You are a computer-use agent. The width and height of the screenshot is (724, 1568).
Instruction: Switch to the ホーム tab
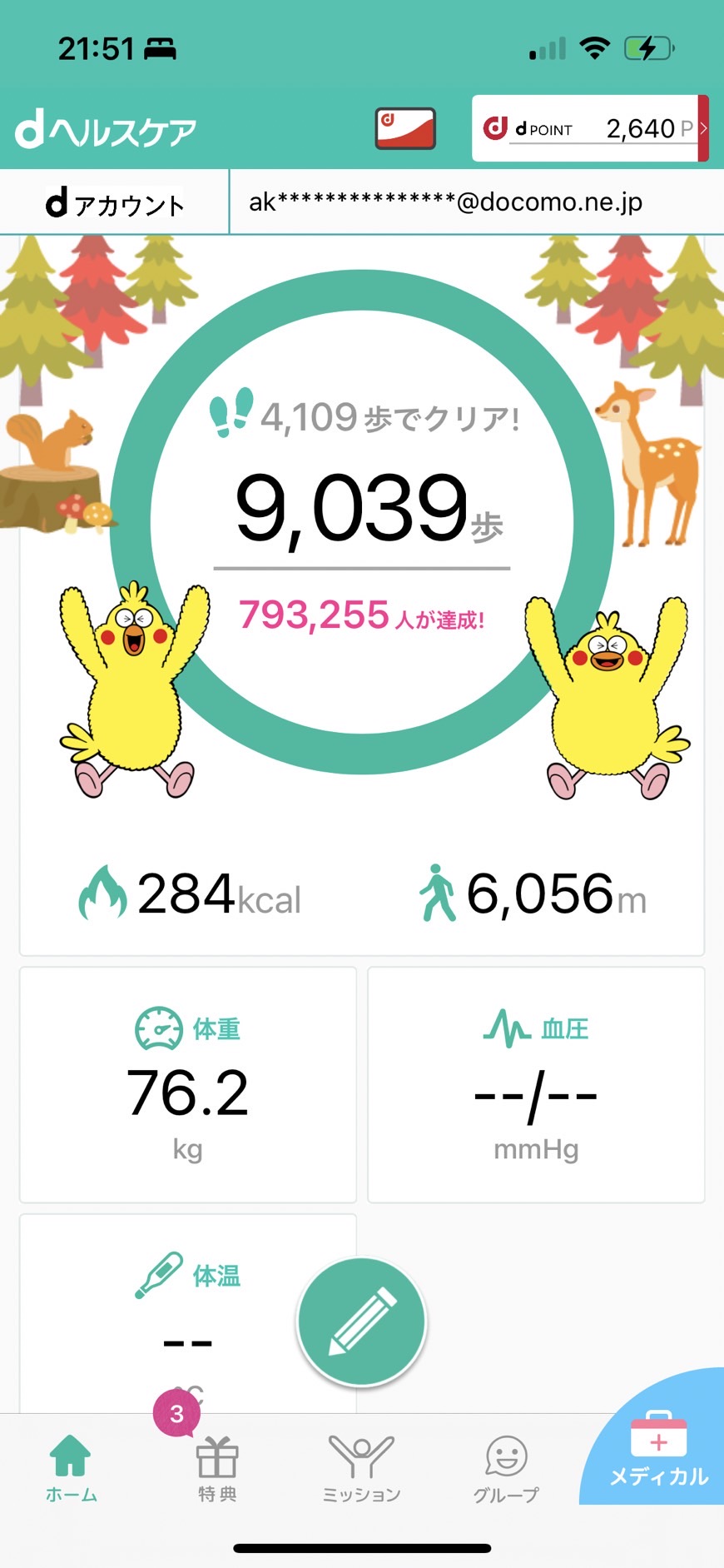point(71,1469)
